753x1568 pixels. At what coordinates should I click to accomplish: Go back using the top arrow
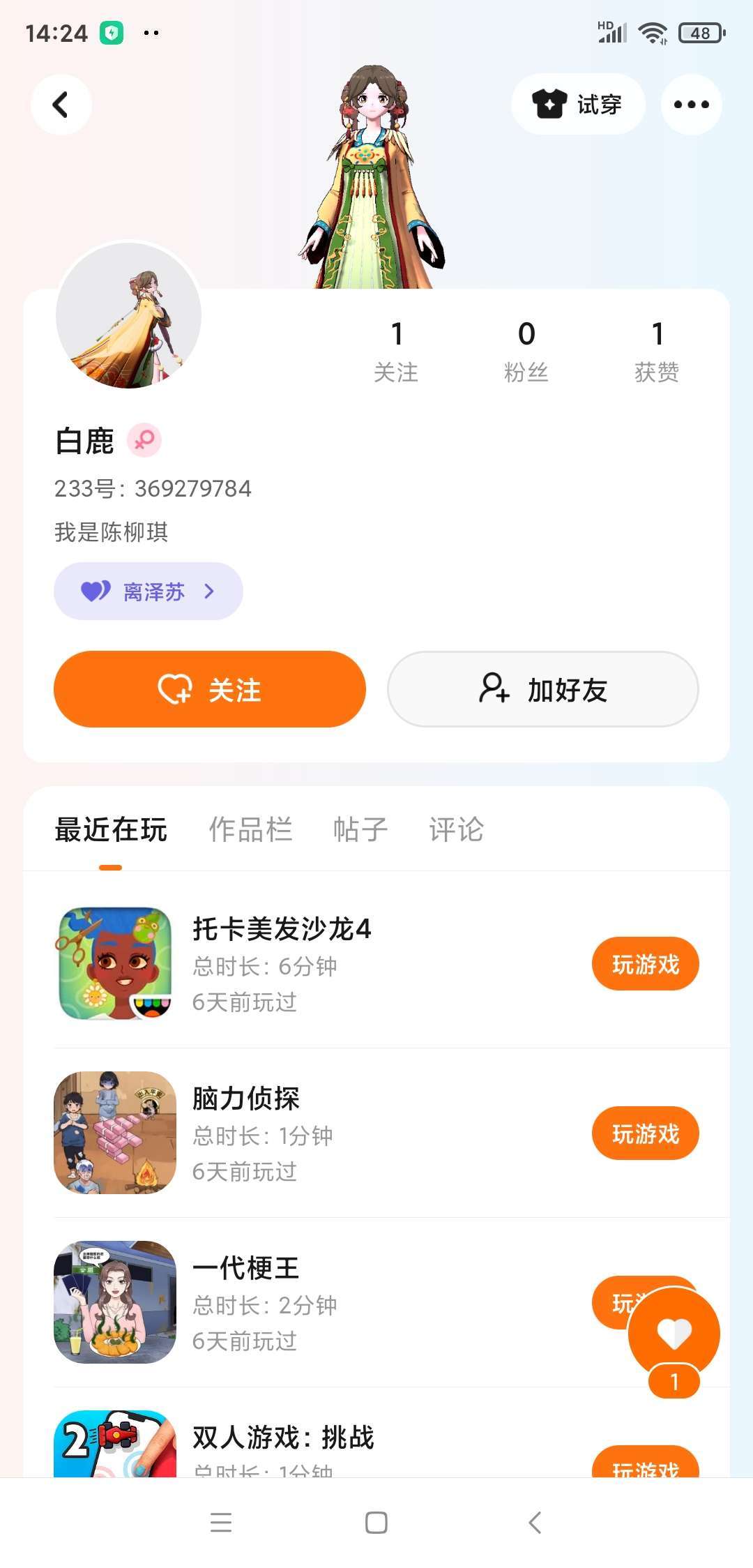pyautogui.click(x=61, y=105)
